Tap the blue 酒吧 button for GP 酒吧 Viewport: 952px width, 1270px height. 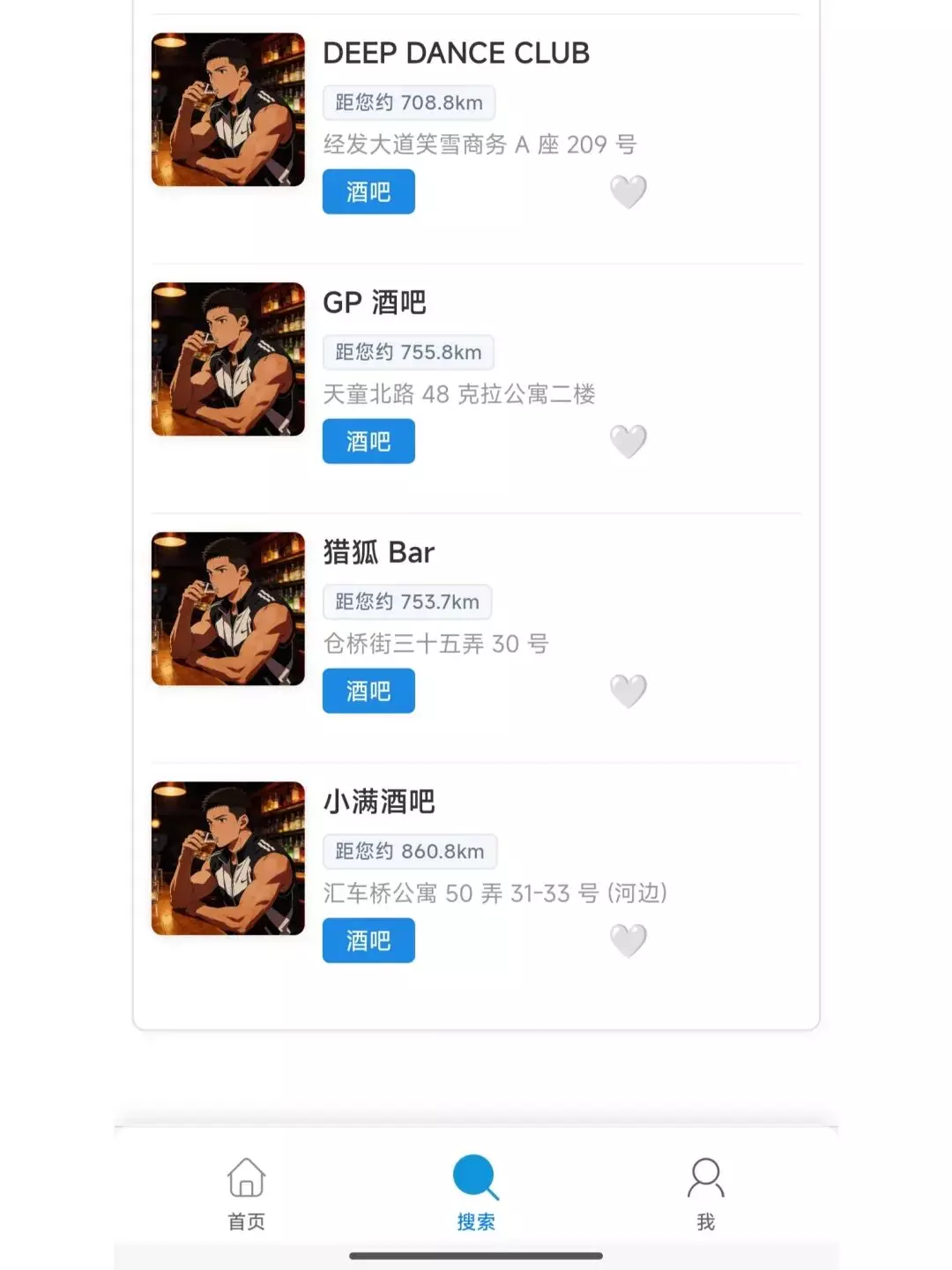[x=368, y=441]
